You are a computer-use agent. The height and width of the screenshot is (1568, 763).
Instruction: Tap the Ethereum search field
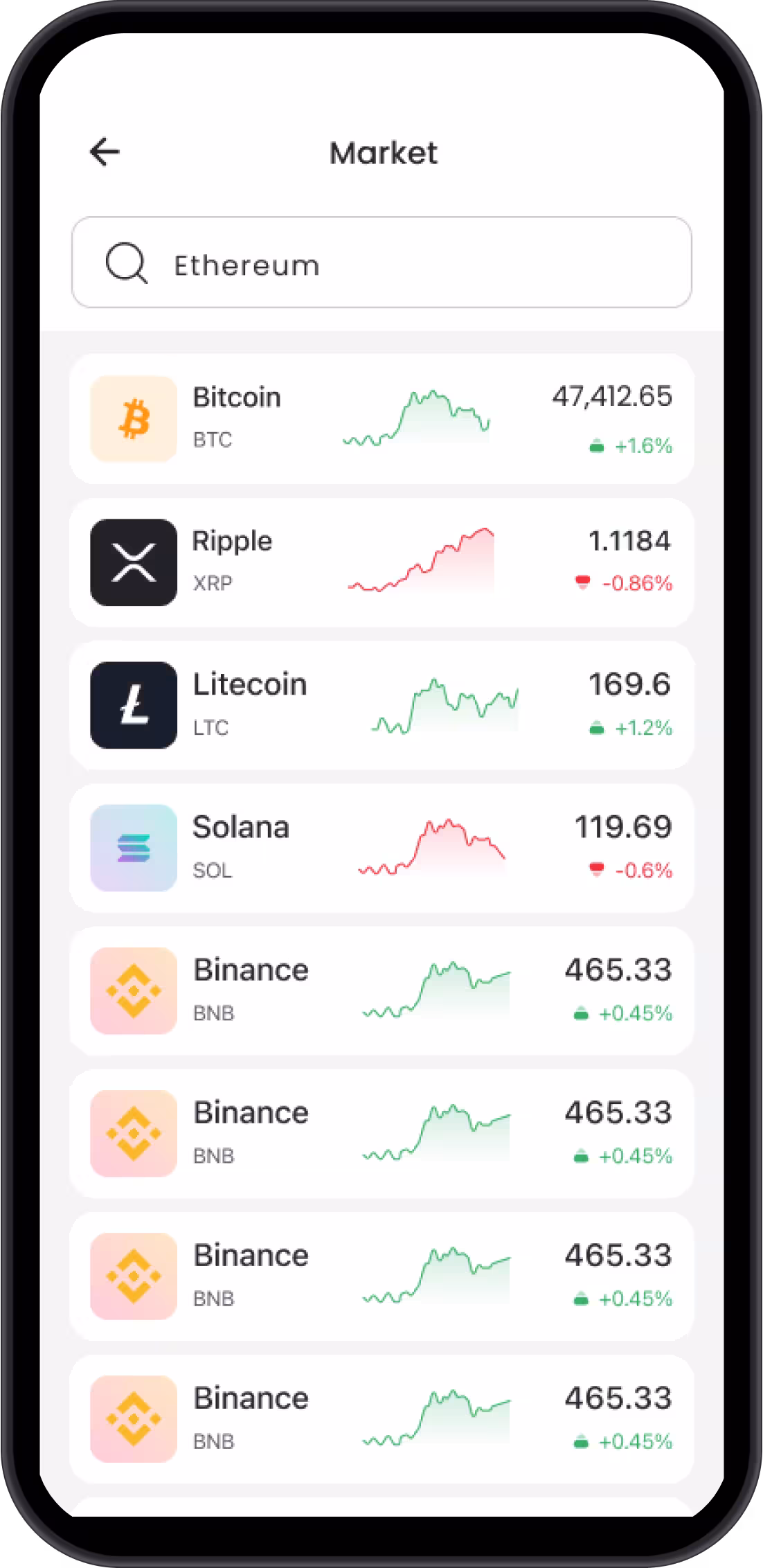click(382, 263)
